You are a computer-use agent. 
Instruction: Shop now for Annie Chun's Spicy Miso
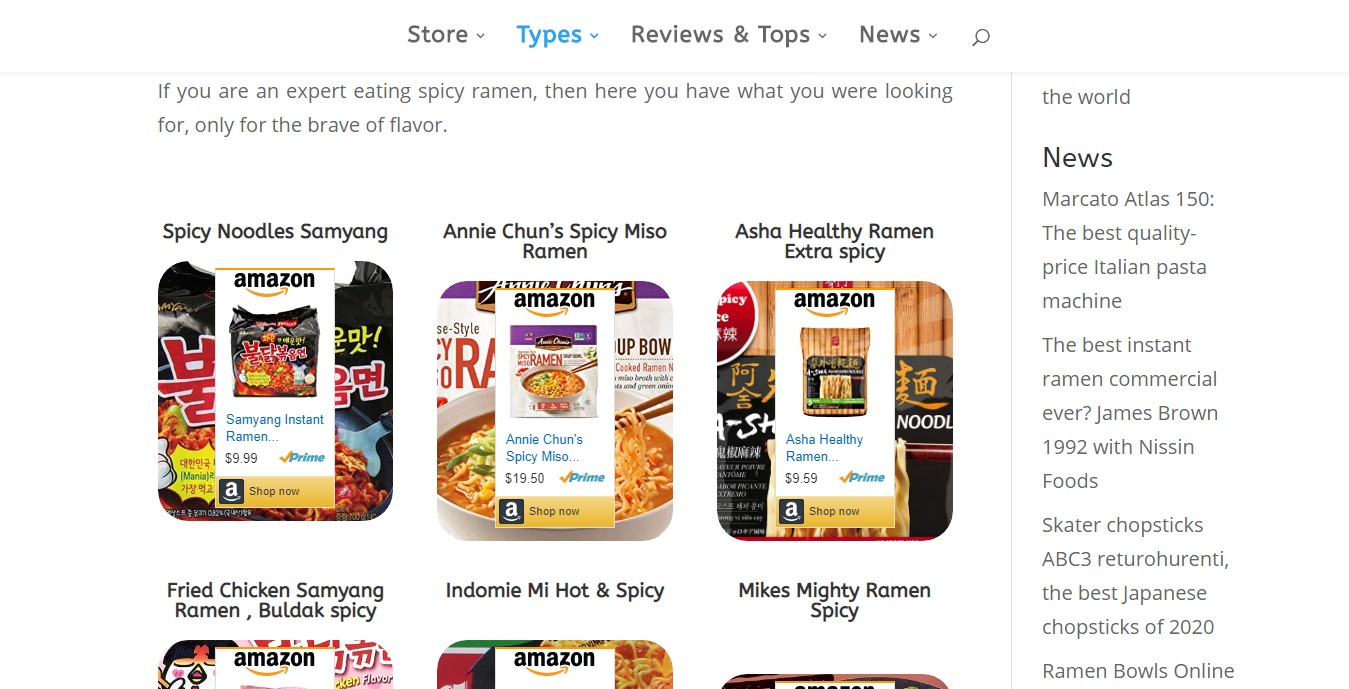coord(554,511)
